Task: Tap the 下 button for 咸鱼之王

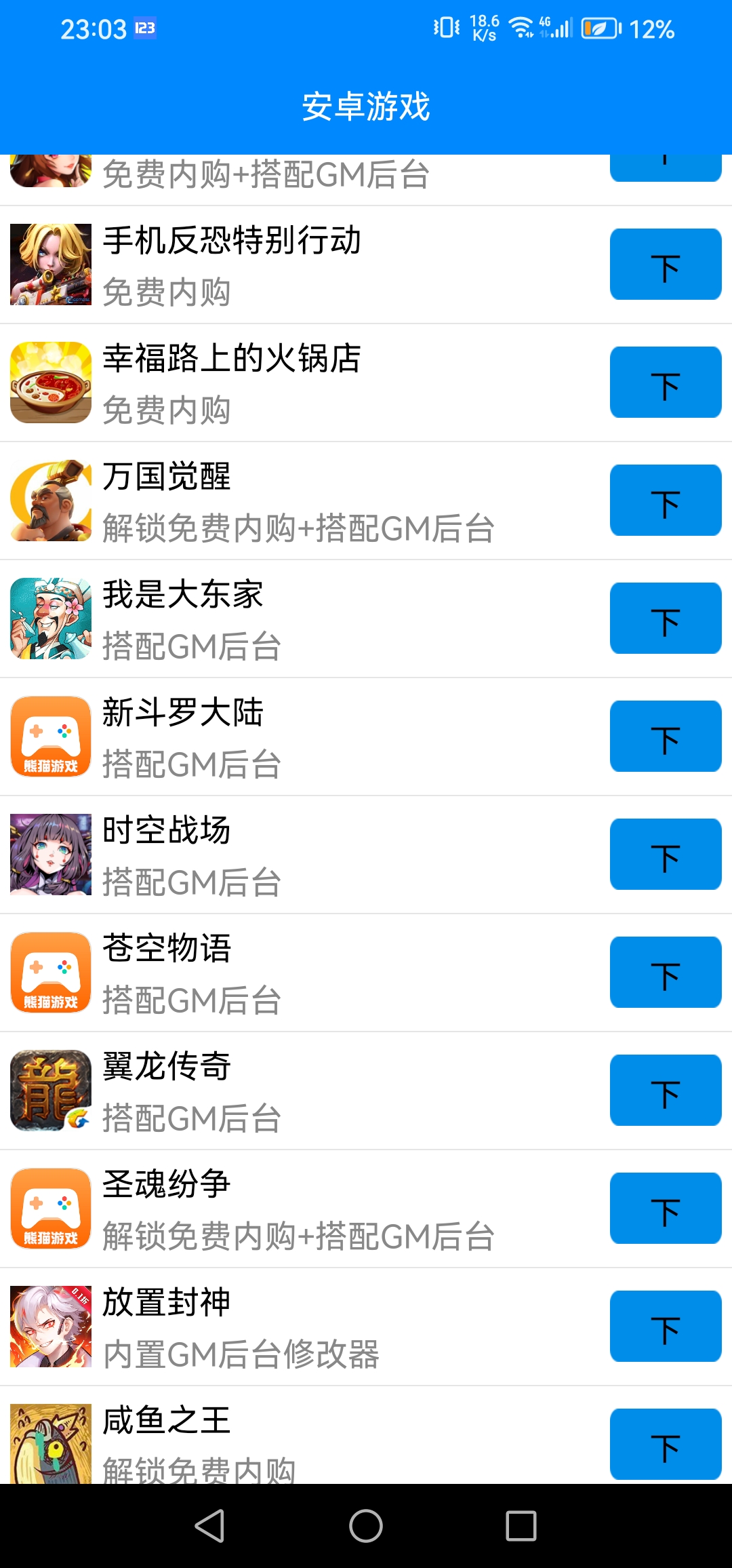Action: click(x=665, y=1443)
